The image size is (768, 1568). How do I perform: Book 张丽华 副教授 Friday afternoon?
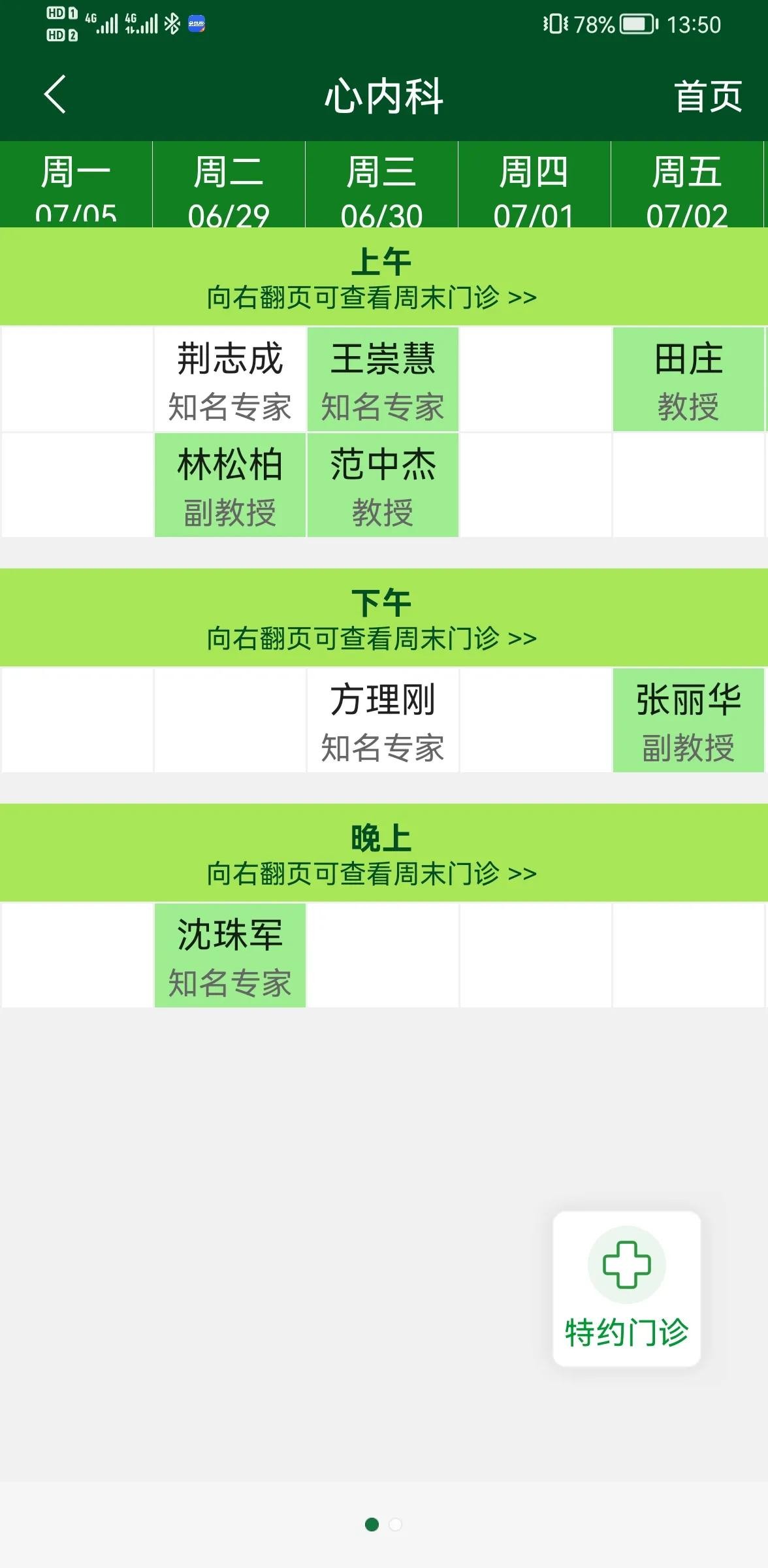[688, 721]
